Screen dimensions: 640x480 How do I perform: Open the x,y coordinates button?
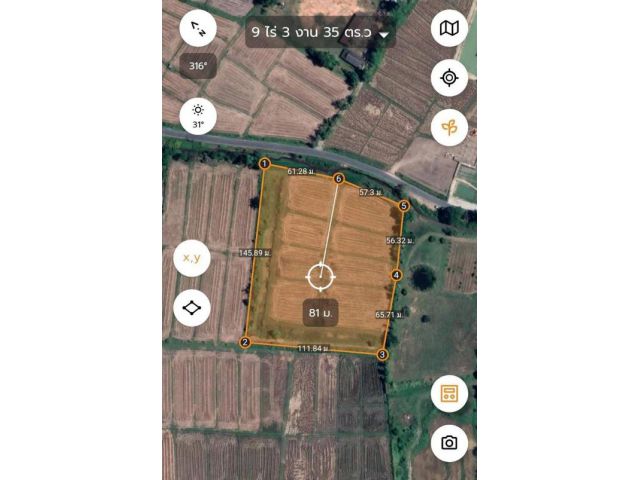point(192,258)
